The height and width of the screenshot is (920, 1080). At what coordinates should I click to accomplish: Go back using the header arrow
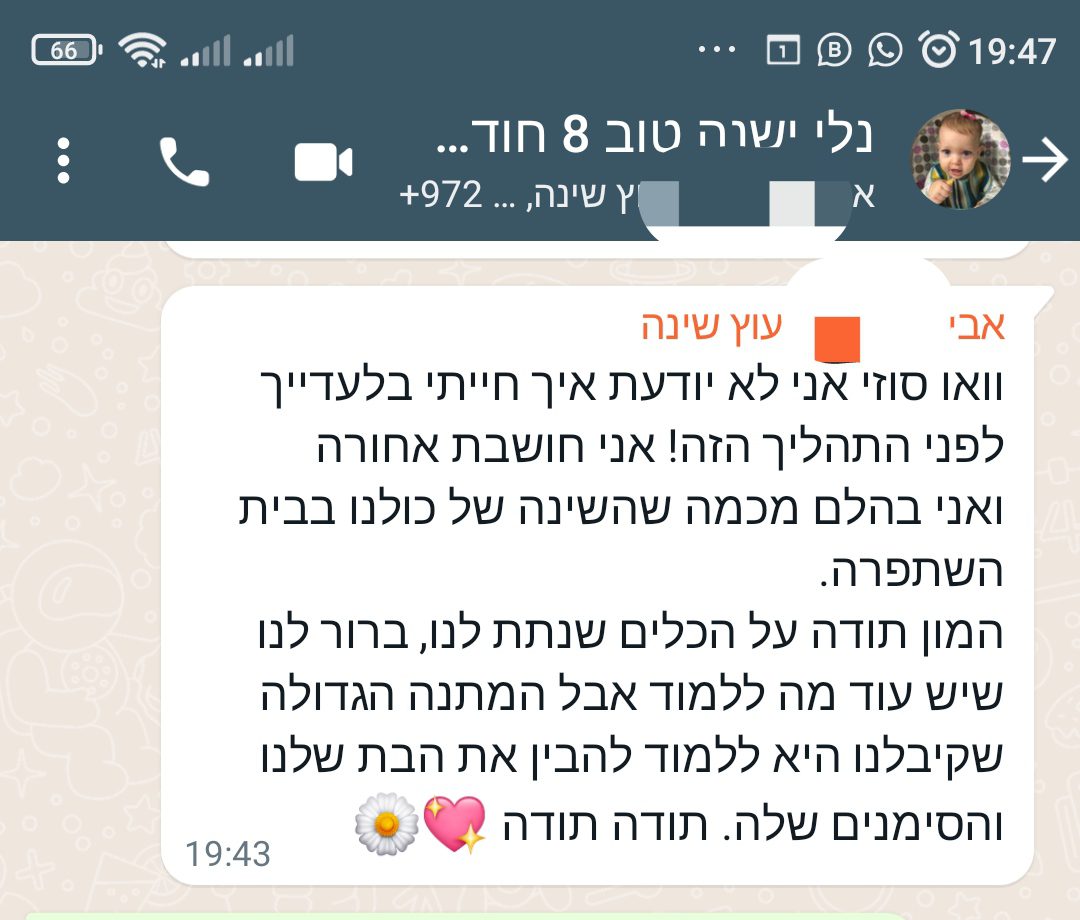point(1046,162)
